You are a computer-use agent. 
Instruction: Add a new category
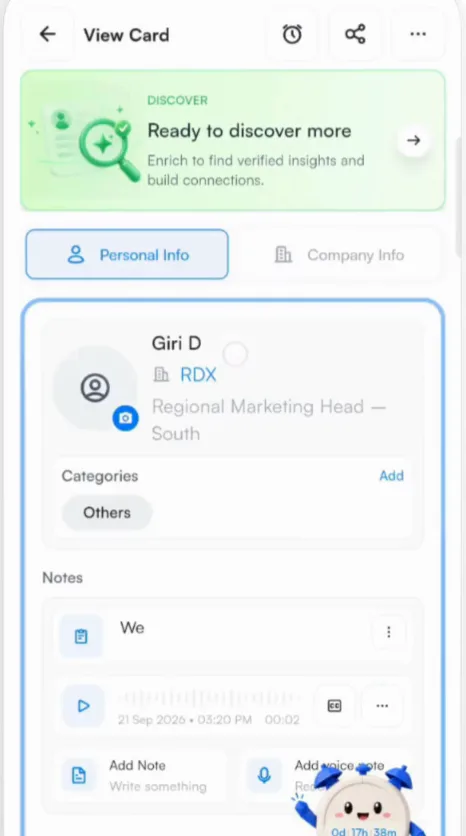[x=391, y=476]
